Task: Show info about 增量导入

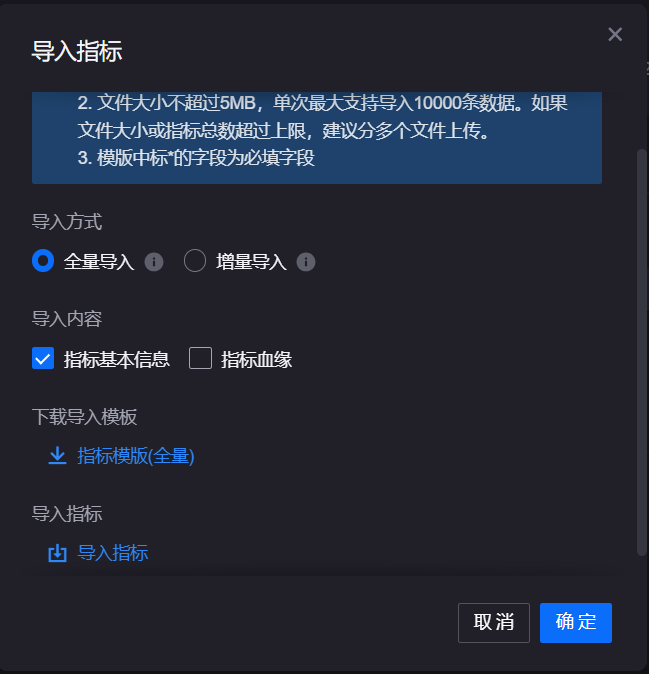Action: (x=306, y=262)
